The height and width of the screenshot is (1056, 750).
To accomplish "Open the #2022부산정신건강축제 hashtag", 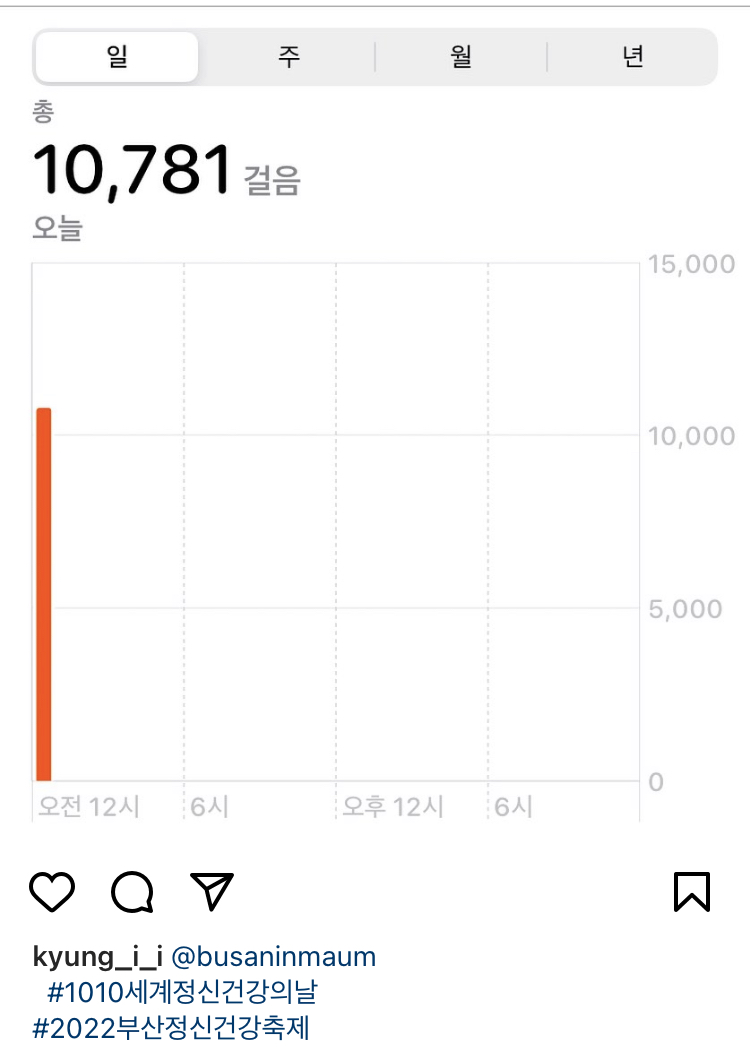I will click(171, 1027).
